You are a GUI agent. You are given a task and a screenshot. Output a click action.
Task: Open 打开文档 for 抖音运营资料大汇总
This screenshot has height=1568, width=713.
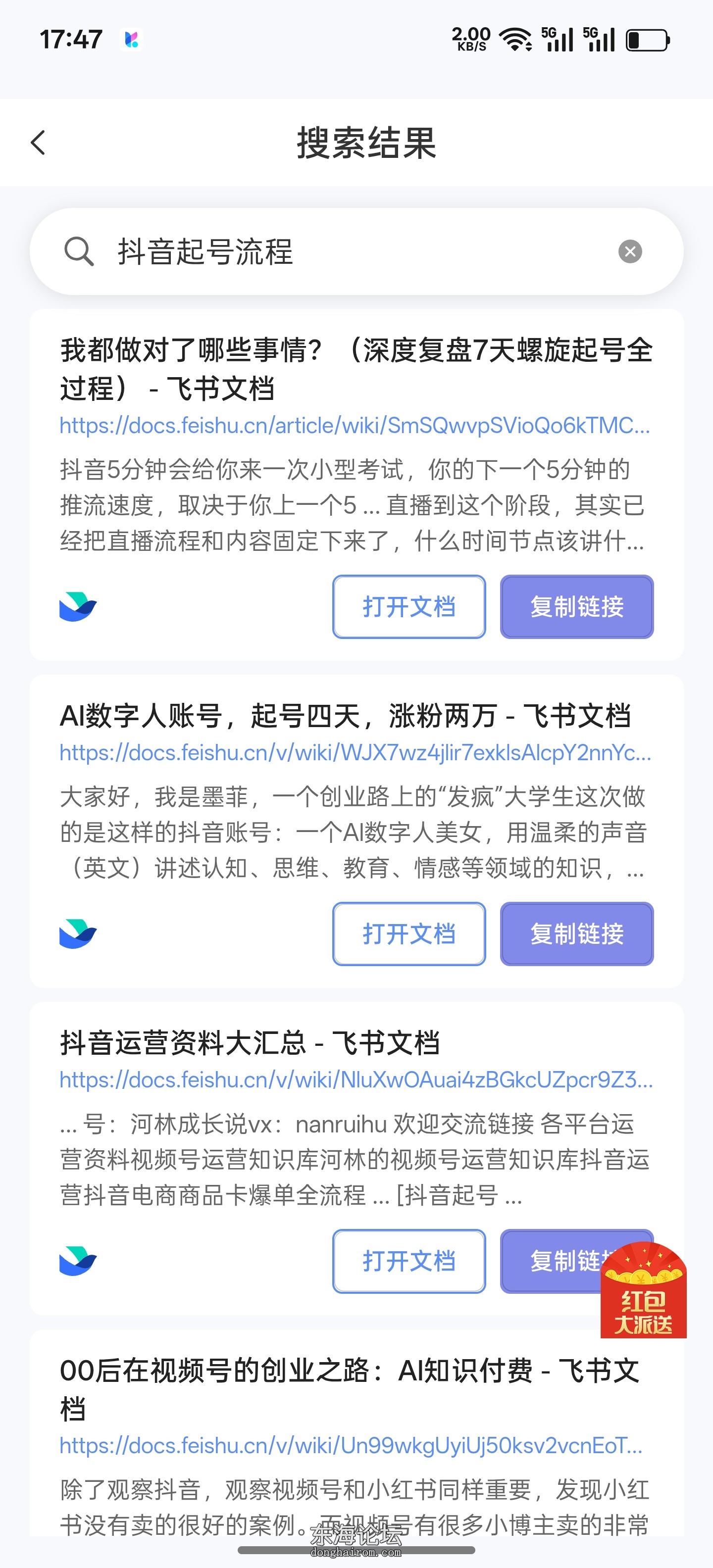coord(408,1261)
